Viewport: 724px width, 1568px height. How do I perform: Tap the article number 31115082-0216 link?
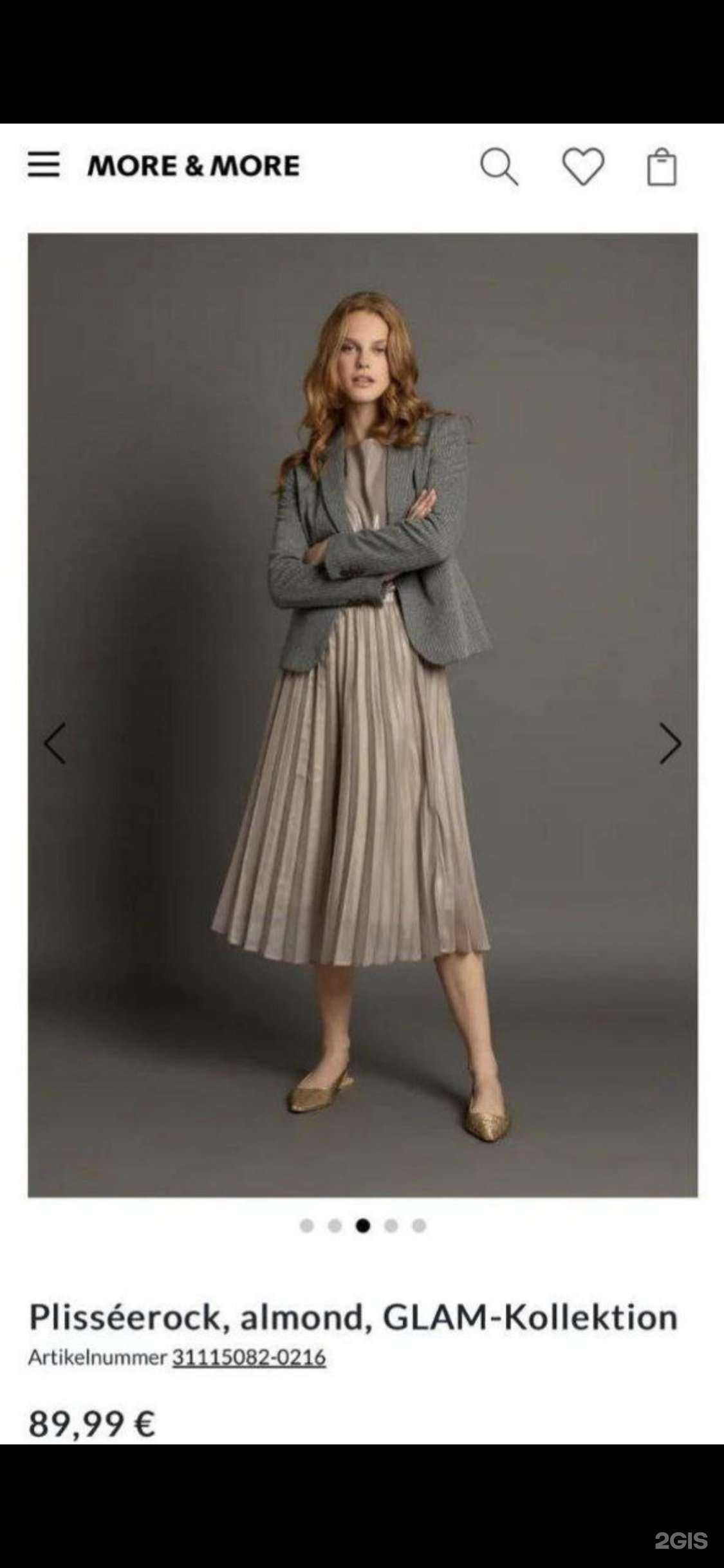coord(249,1358)
